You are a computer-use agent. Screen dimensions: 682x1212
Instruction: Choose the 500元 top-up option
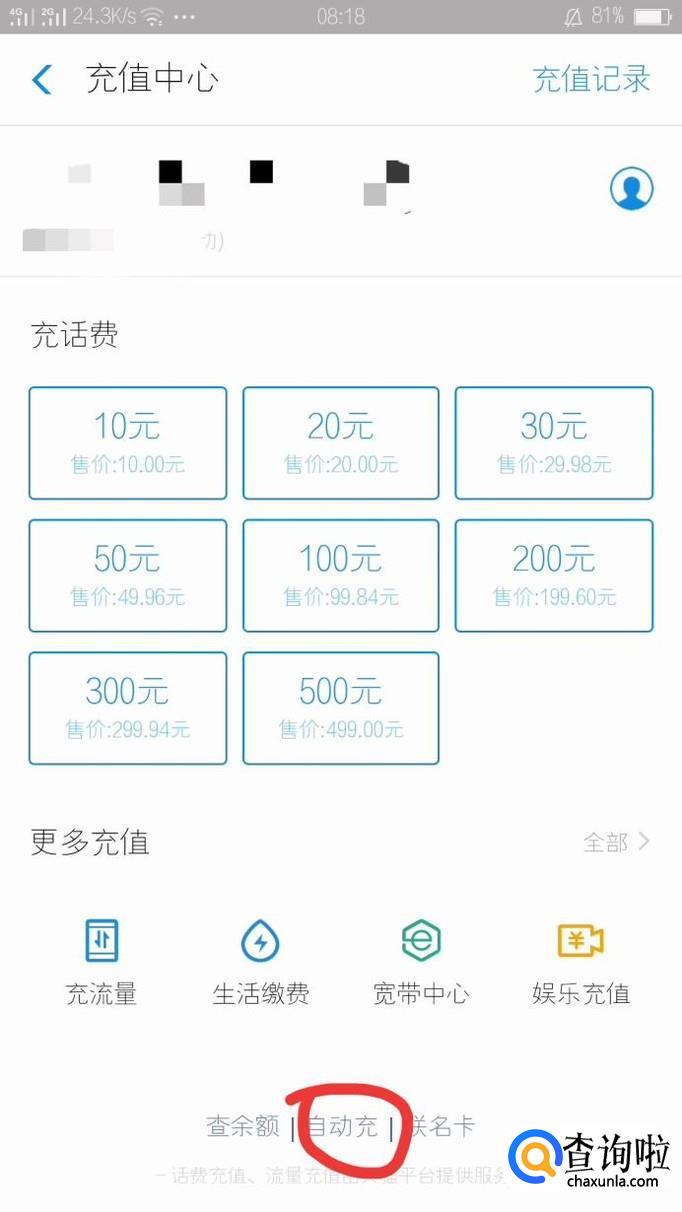click(x=341, y=708)
